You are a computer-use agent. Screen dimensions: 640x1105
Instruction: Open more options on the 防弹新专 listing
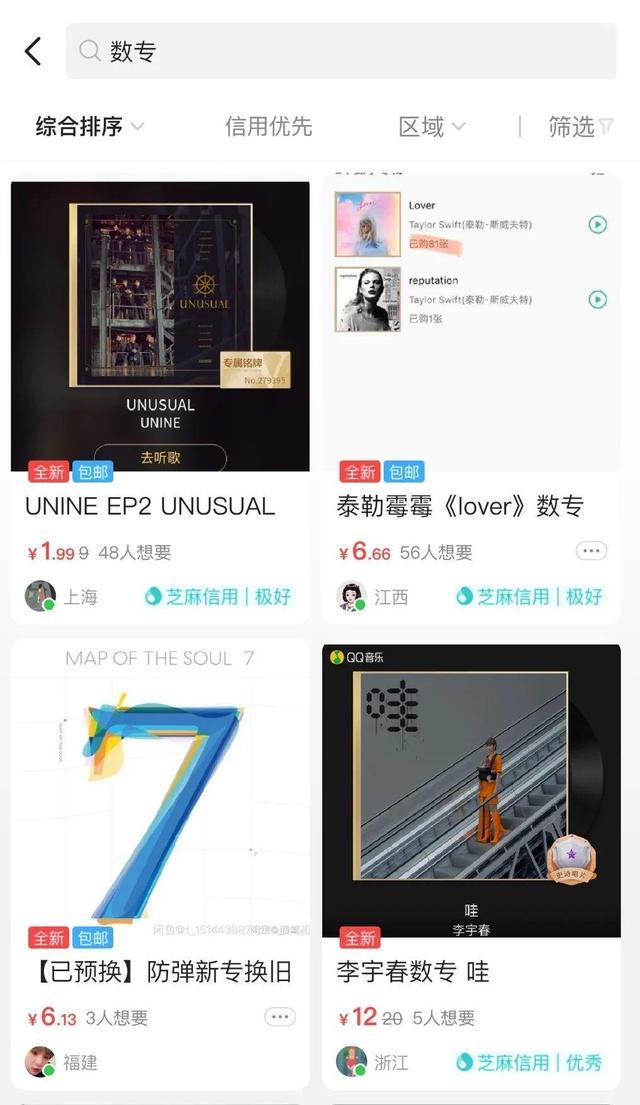pos(279,1017)
